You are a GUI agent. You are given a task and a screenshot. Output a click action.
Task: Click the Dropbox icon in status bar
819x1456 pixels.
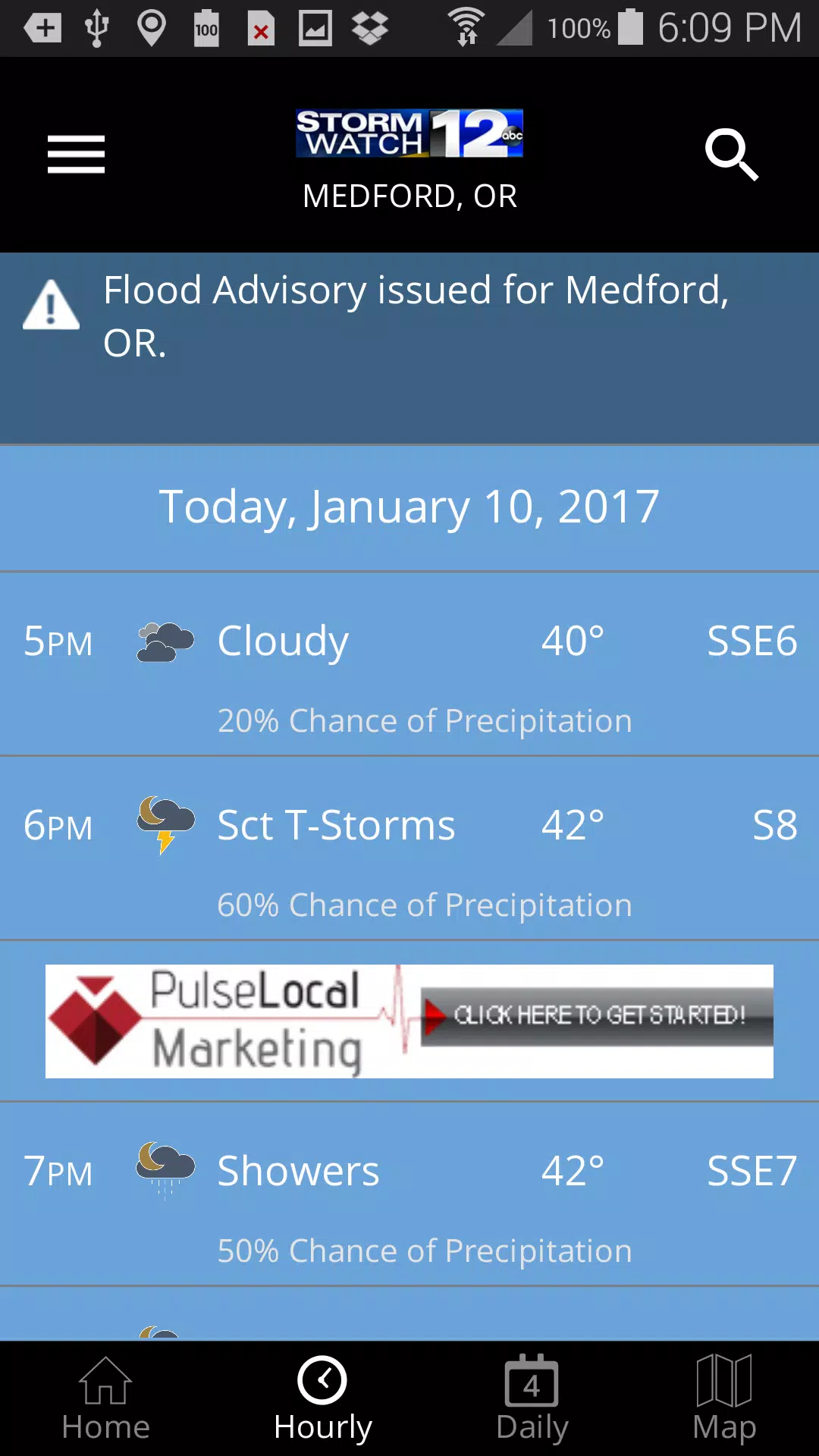[x=369, y=27]
